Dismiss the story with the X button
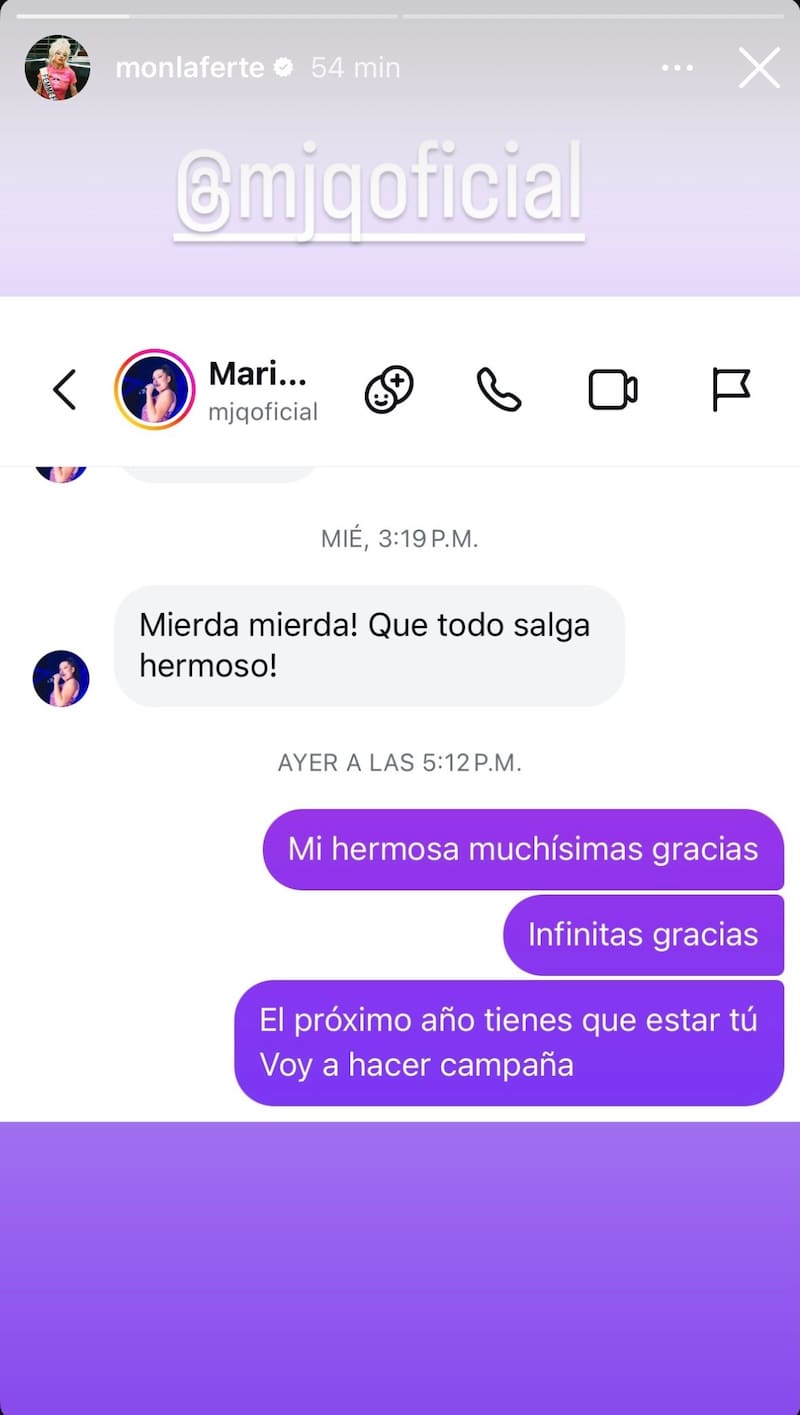 tap(759, 68)
